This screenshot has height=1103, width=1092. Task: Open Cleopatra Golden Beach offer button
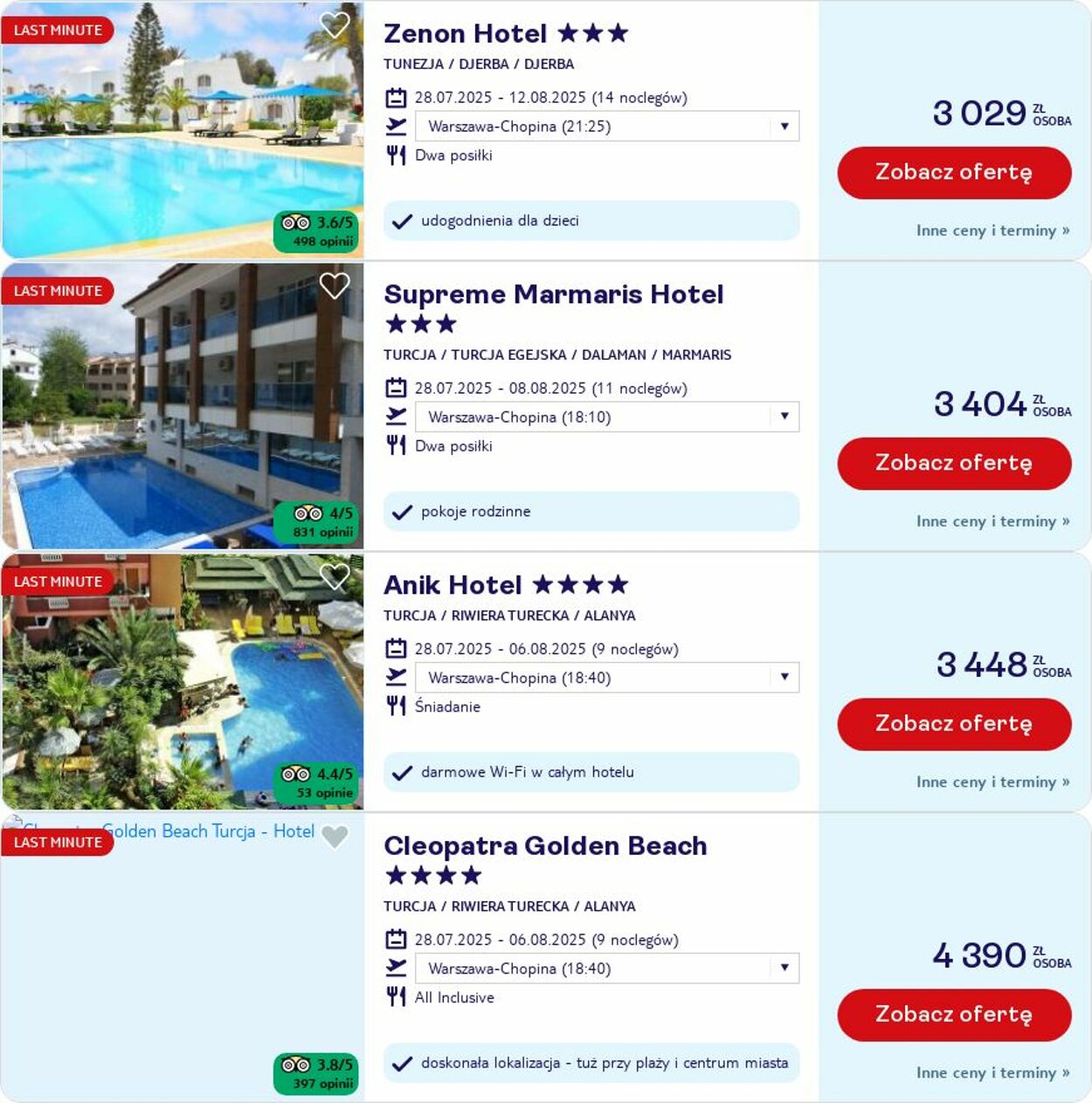pyautogui.click(x=954, y=1015)
